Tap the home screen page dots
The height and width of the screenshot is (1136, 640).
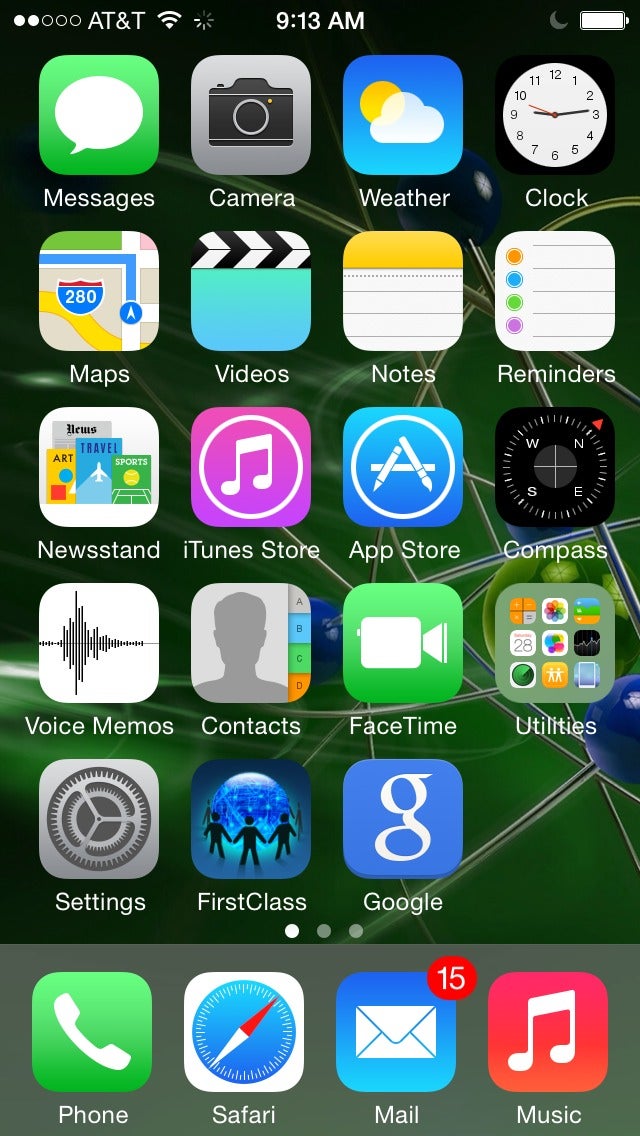click(324, 931)
